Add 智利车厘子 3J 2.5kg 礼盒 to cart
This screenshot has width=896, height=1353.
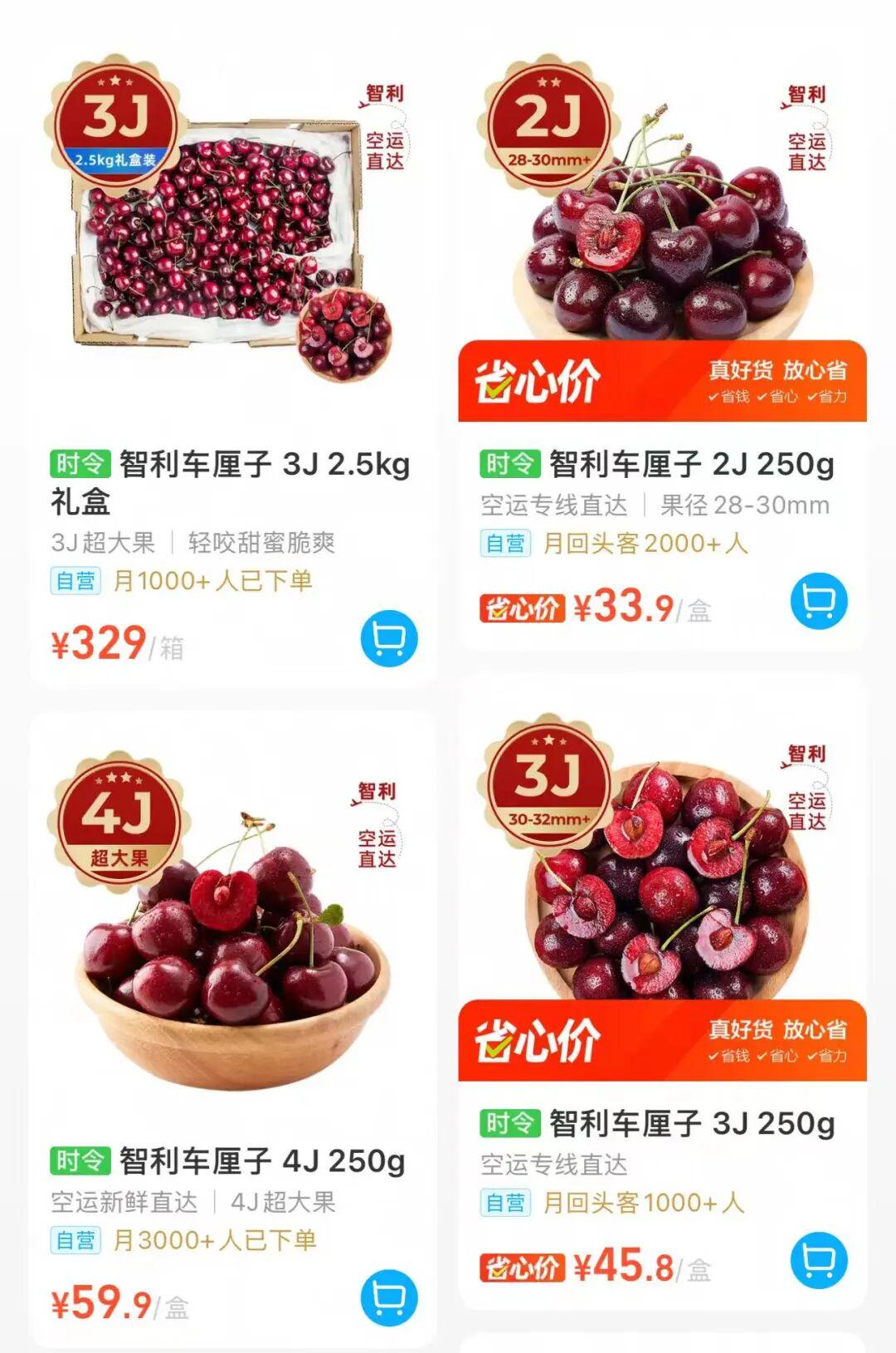click(389, 638)
